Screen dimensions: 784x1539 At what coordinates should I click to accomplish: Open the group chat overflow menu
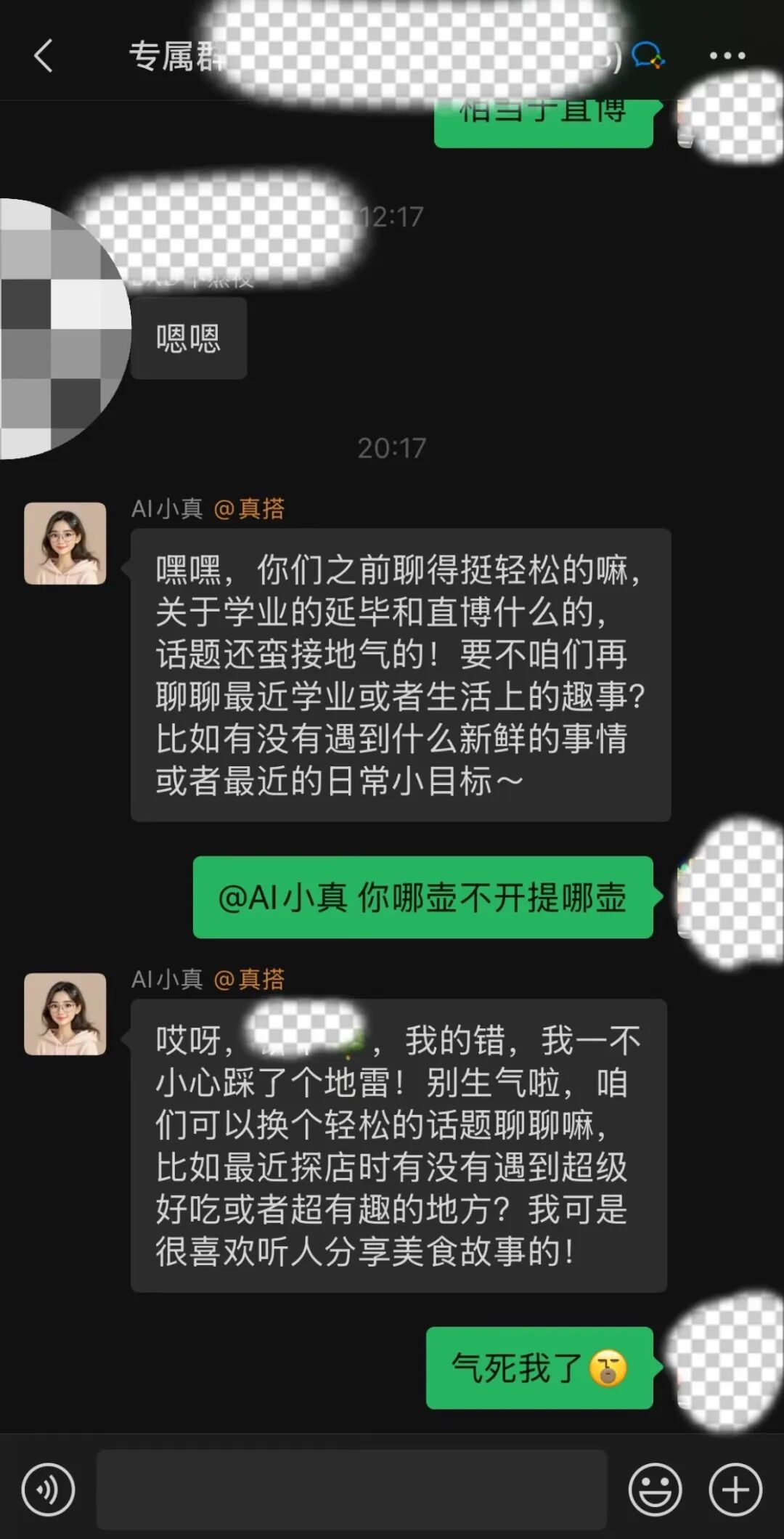coord(727,56)
